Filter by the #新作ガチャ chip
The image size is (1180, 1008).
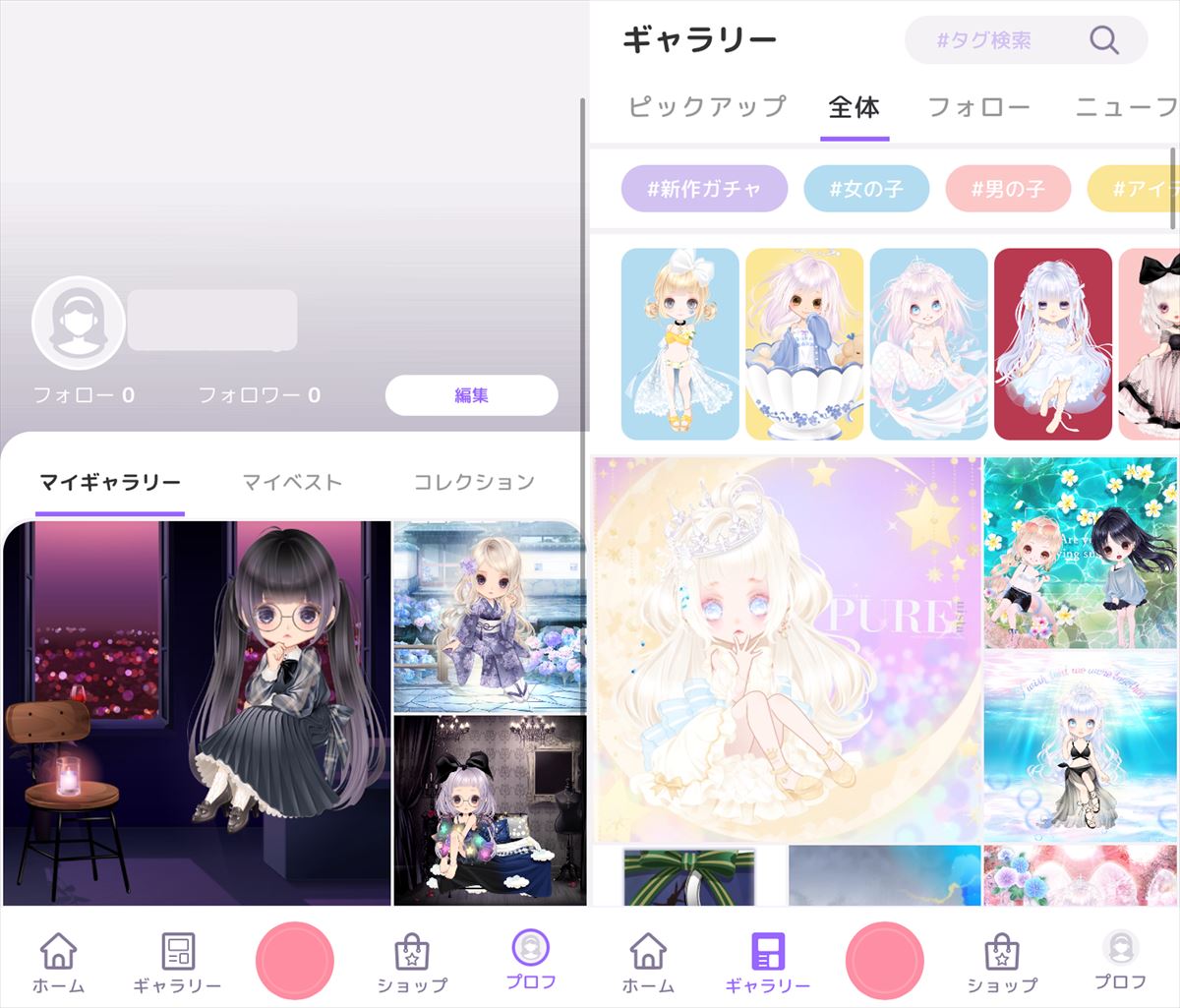(x=704, y=189)
